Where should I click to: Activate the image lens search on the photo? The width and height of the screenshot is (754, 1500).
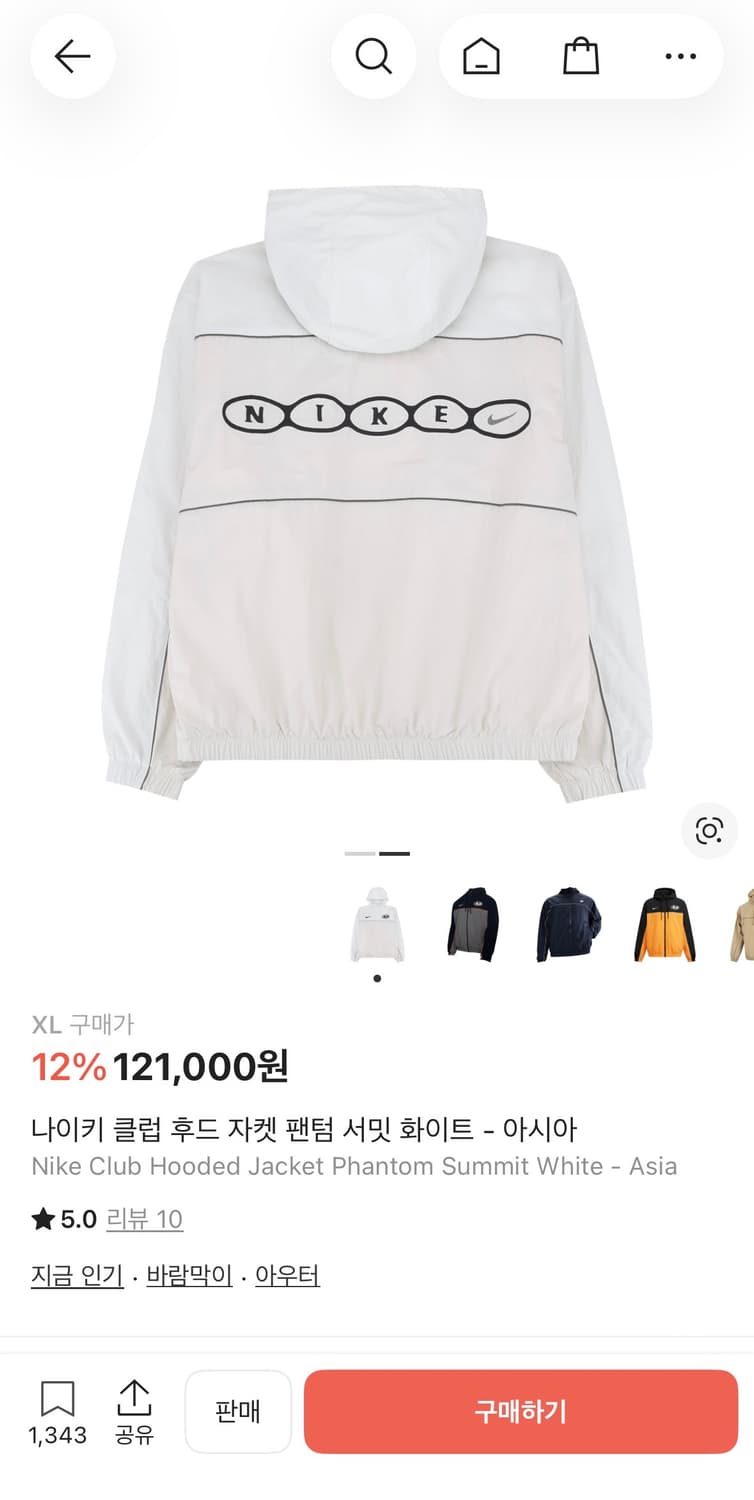pos(708,831)
